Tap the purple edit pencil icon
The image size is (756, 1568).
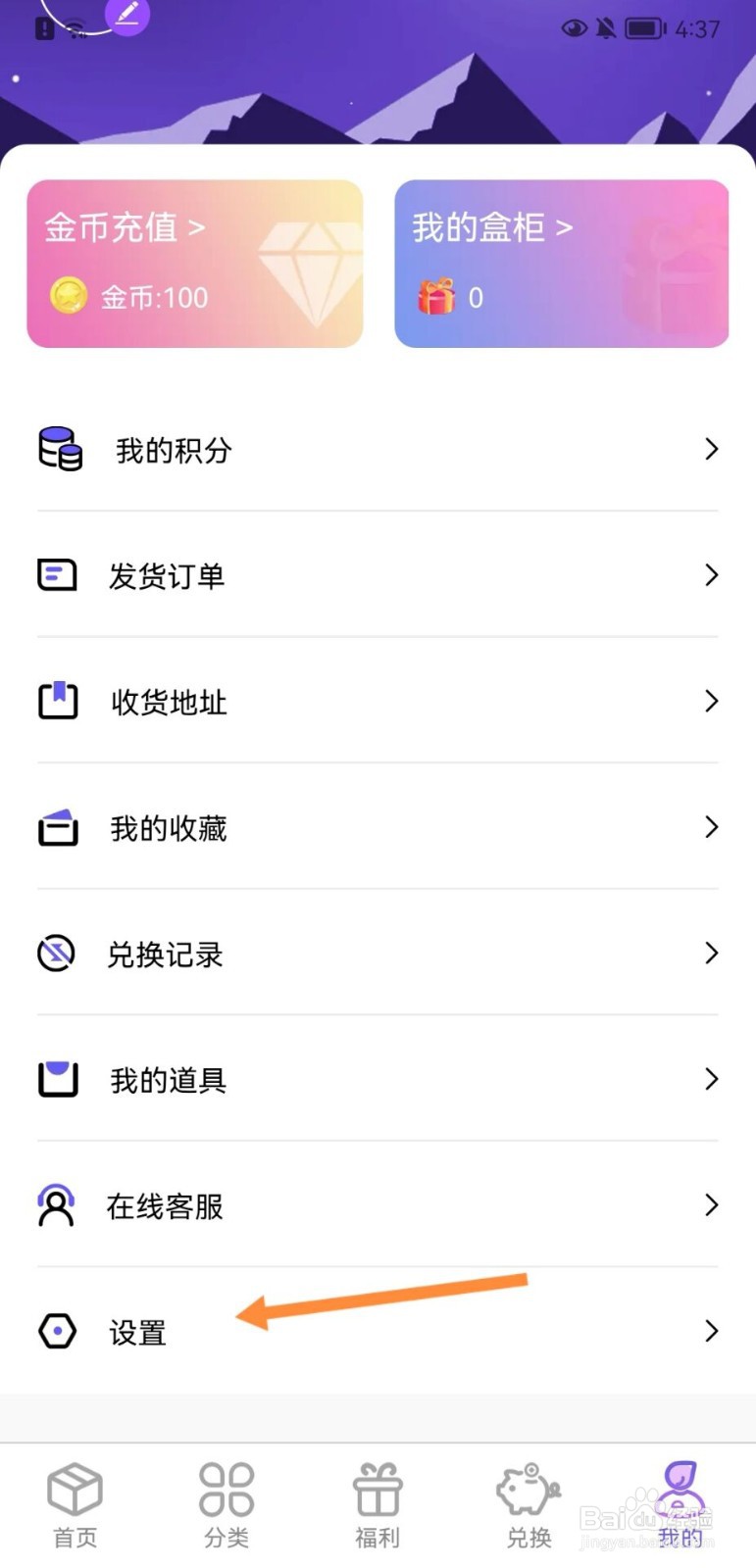[x=127, y=15]
